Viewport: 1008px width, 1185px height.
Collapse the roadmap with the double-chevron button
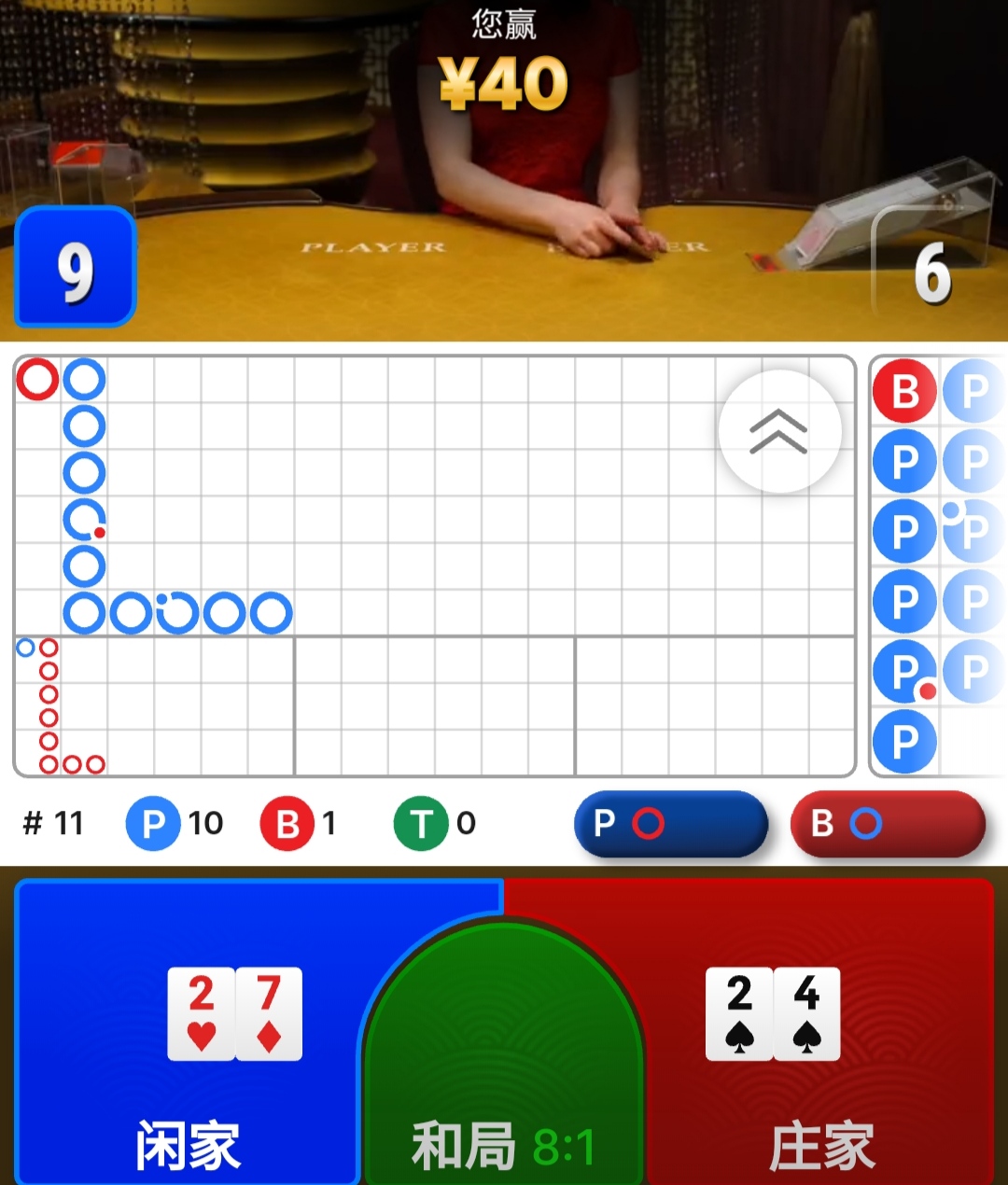[x=779, y=432]
